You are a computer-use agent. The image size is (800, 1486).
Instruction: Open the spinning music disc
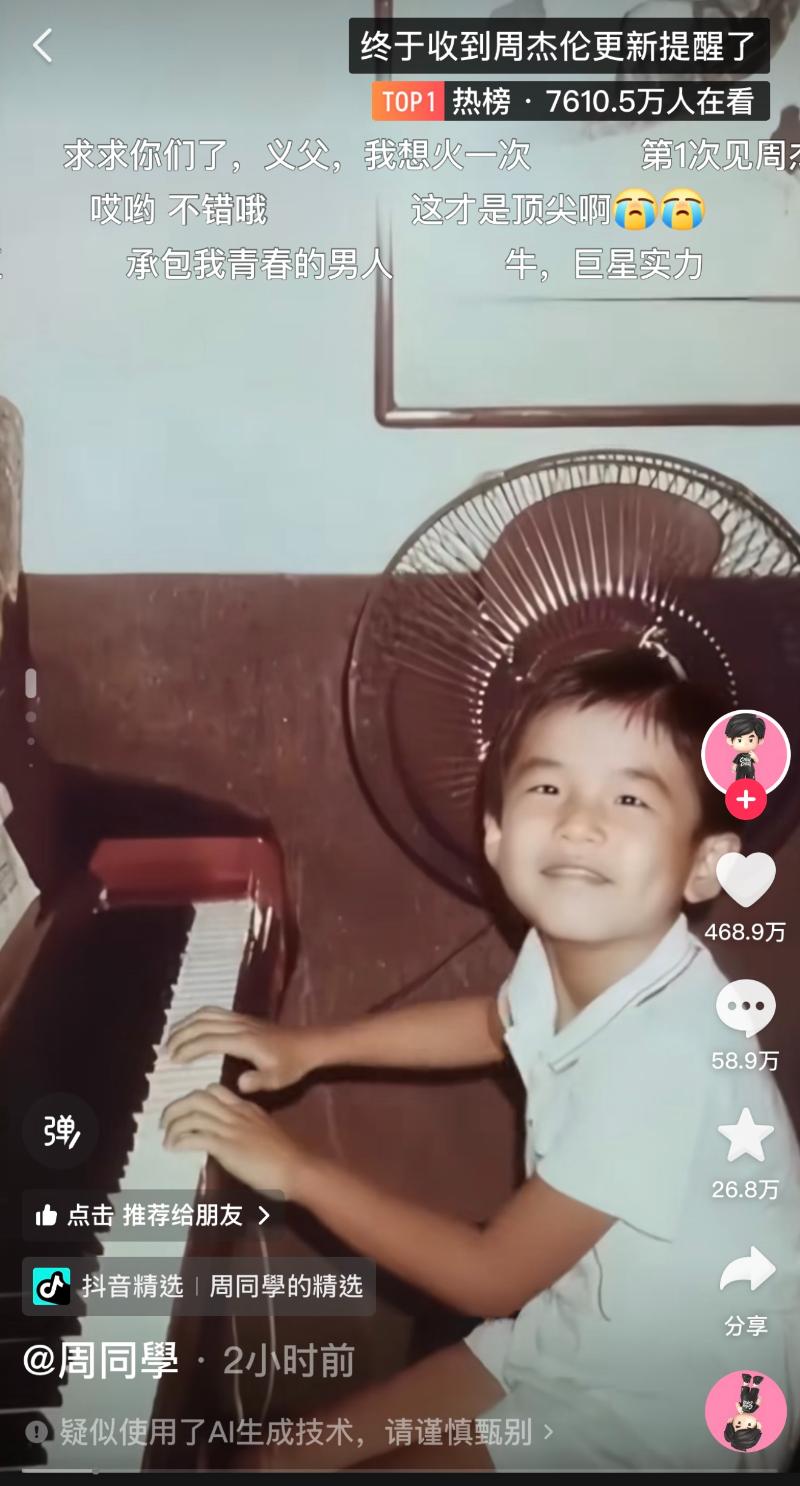[745, 1410]
